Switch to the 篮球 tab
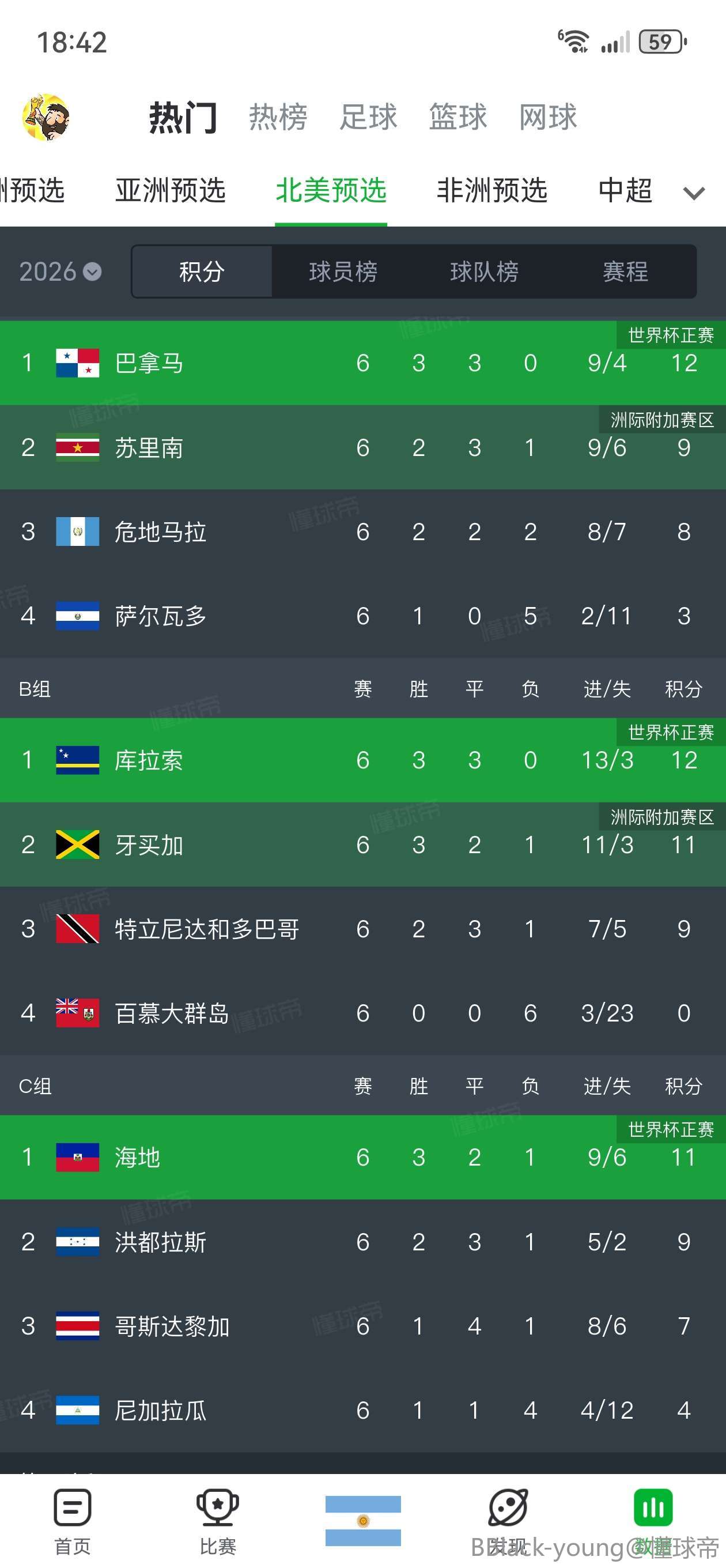 point(458,117)
